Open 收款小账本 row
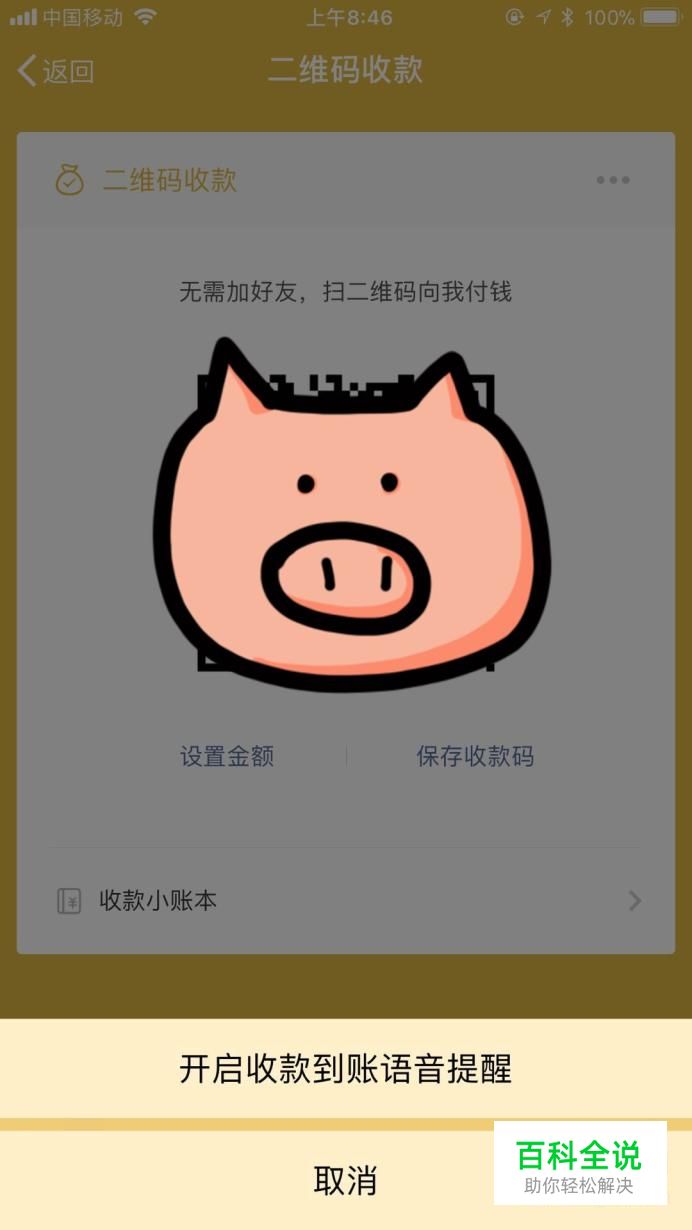The height and width of the screenshot is (1230, 692). [346, 901]
